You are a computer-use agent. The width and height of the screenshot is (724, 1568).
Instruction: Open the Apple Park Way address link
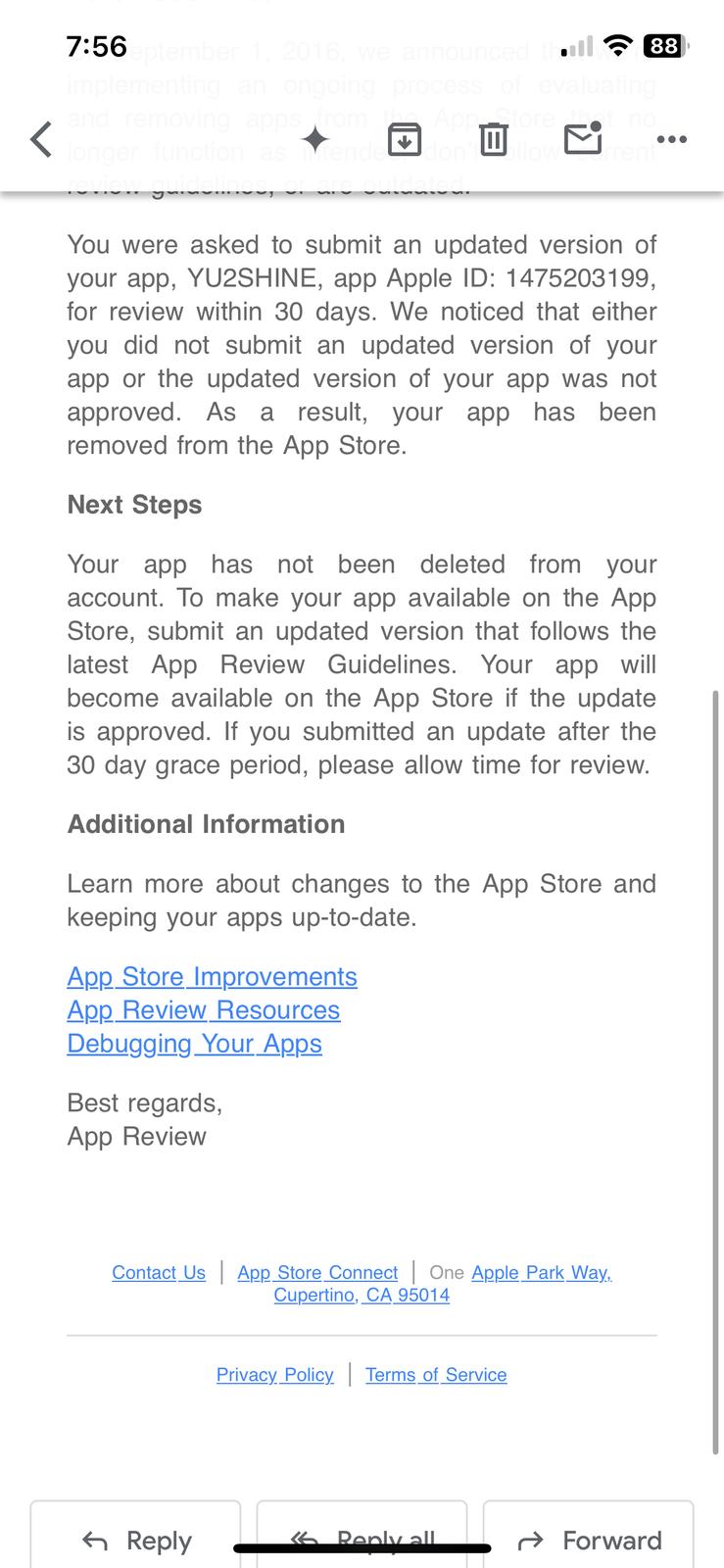tap(541, 1272)
